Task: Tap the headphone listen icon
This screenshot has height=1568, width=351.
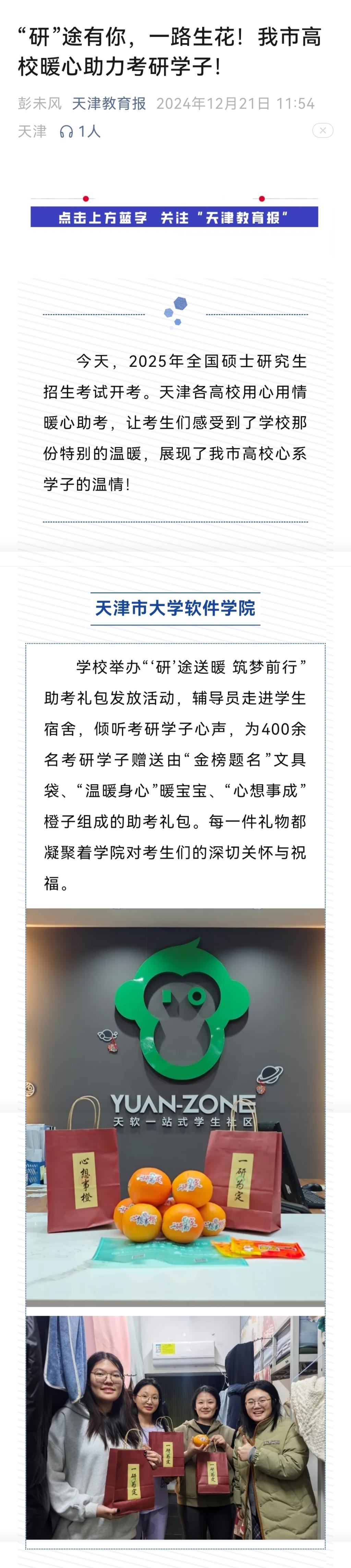Action: tap(66, 132)
